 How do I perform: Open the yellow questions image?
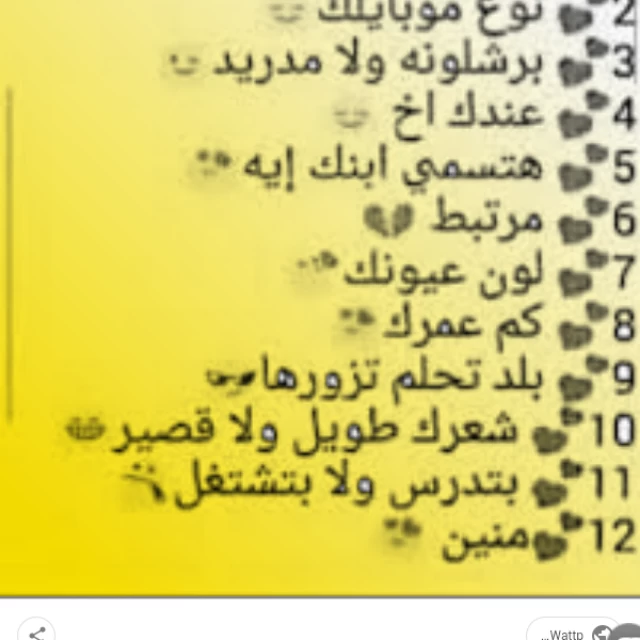(x=320, y=298)
